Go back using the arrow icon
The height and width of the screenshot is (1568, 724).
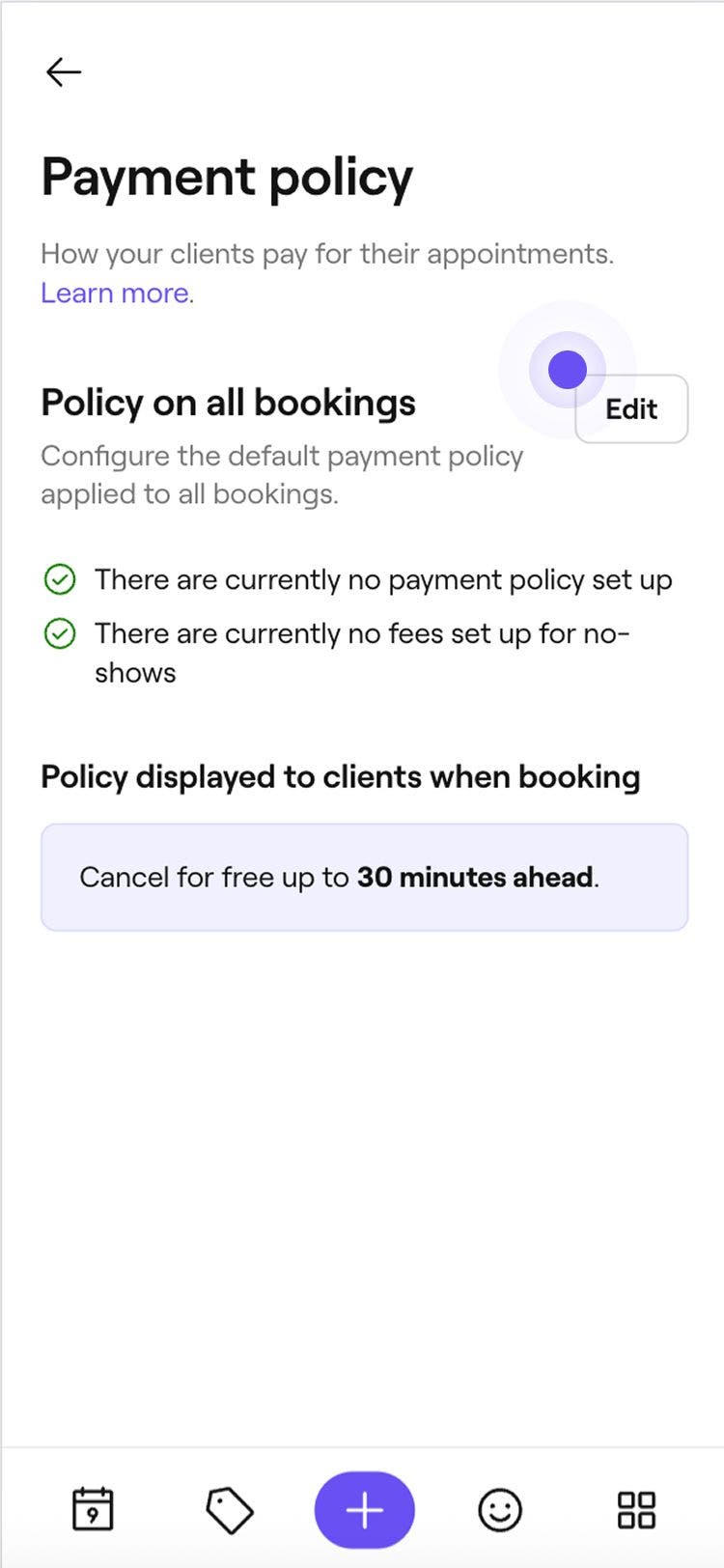click(64, 72)
